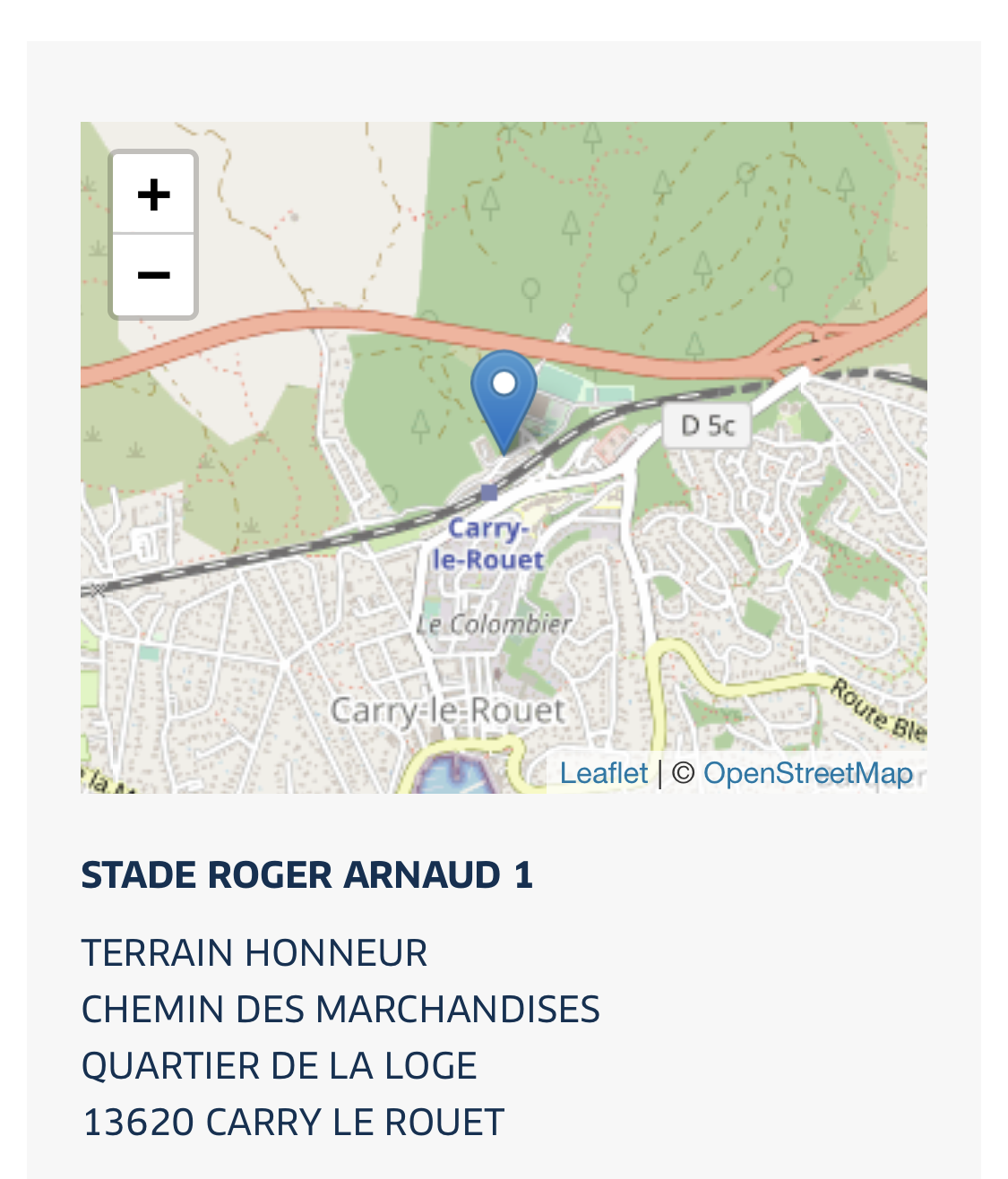This screenshot has height=1179, width=1008.
Task: Open the OpenStreetMap copyright link
Action: click(x=807, y=772)
